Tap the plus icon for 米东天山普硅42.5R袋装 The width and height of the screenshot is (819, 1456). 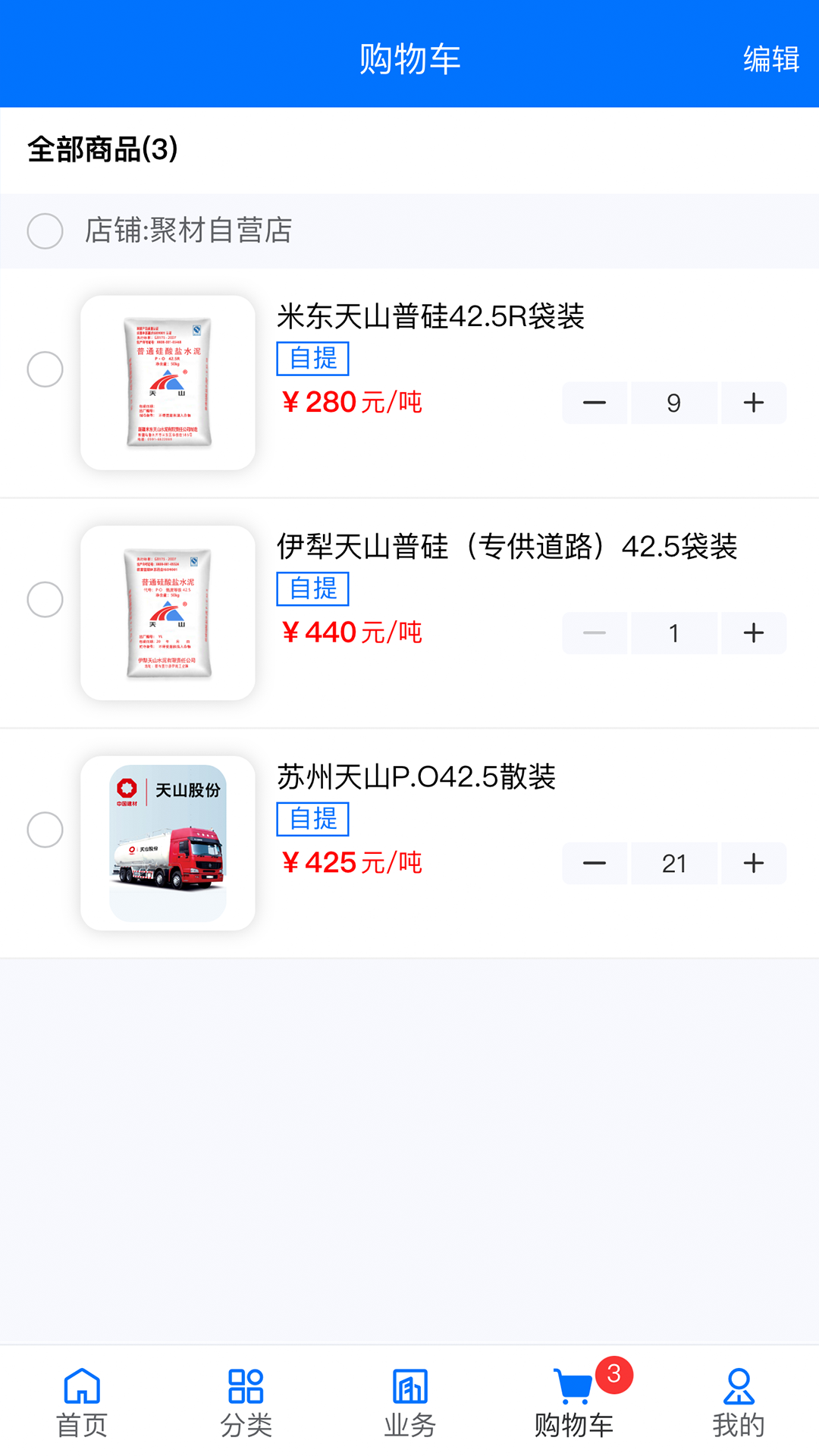click(x=753, y=403)
